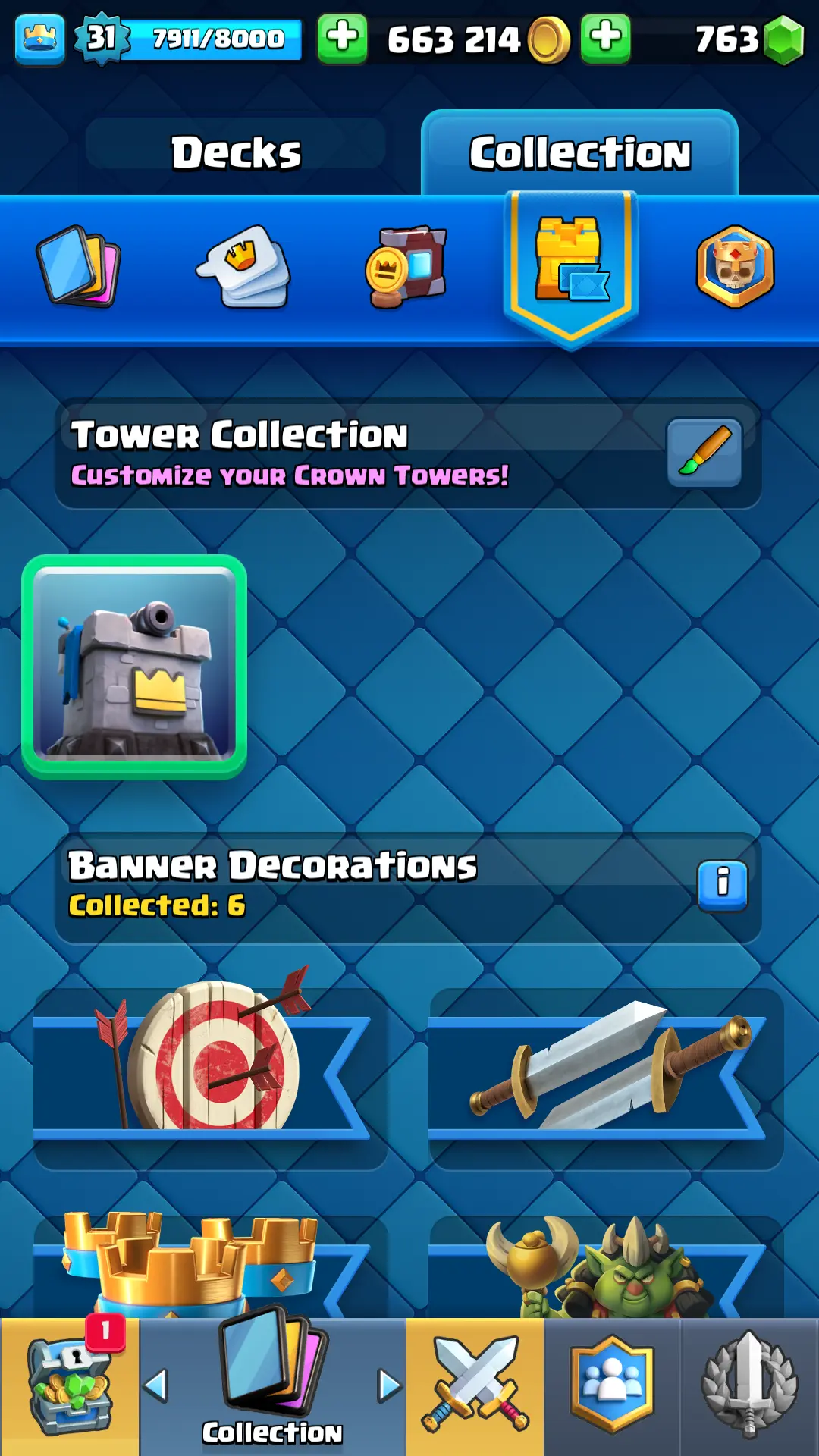Viewport: 819px width, 1456px height.
Task: Open the king crown profile icon
Action: (39, 38)
